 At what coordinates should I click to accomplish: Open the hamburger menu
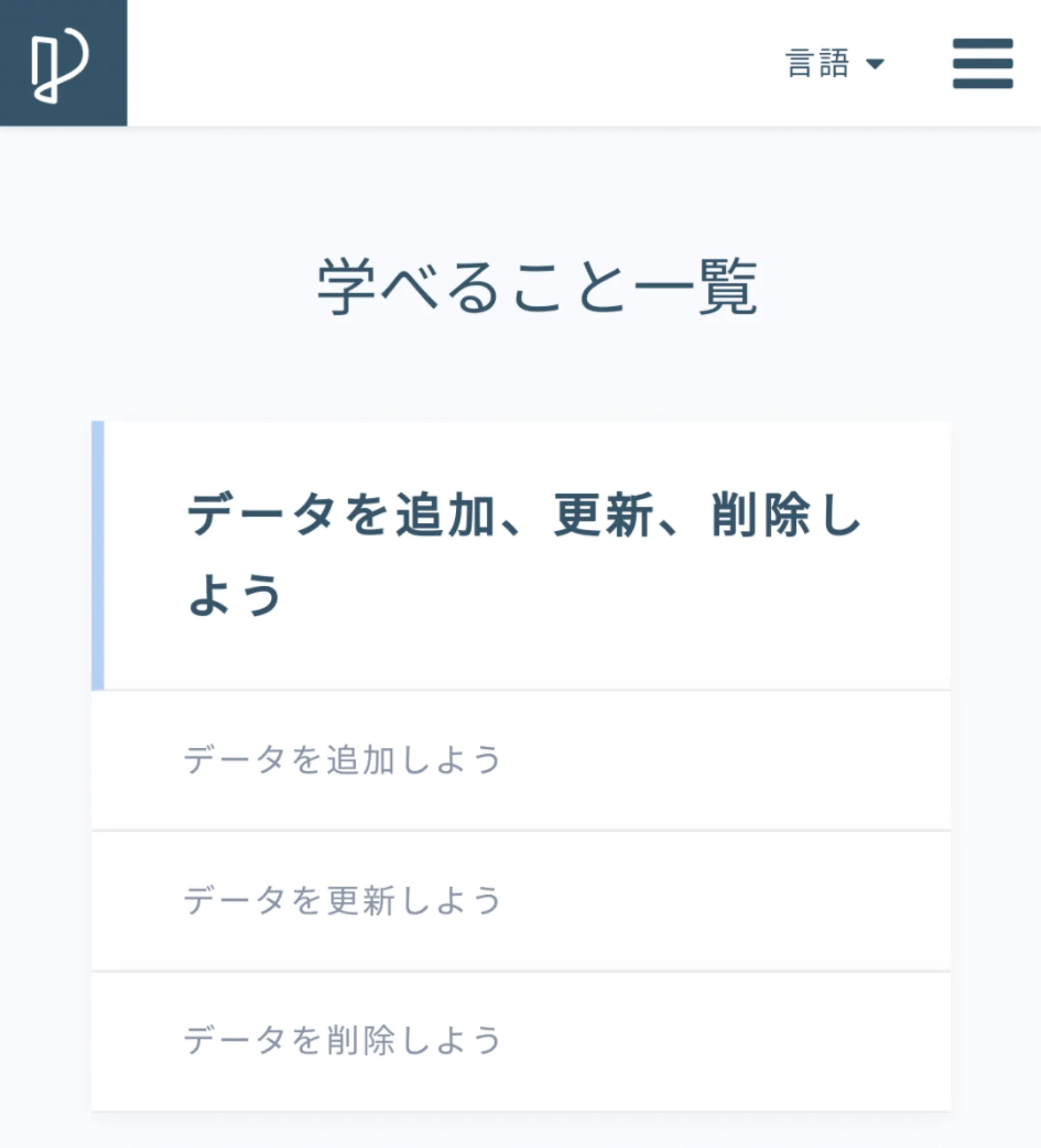[982, 63]
